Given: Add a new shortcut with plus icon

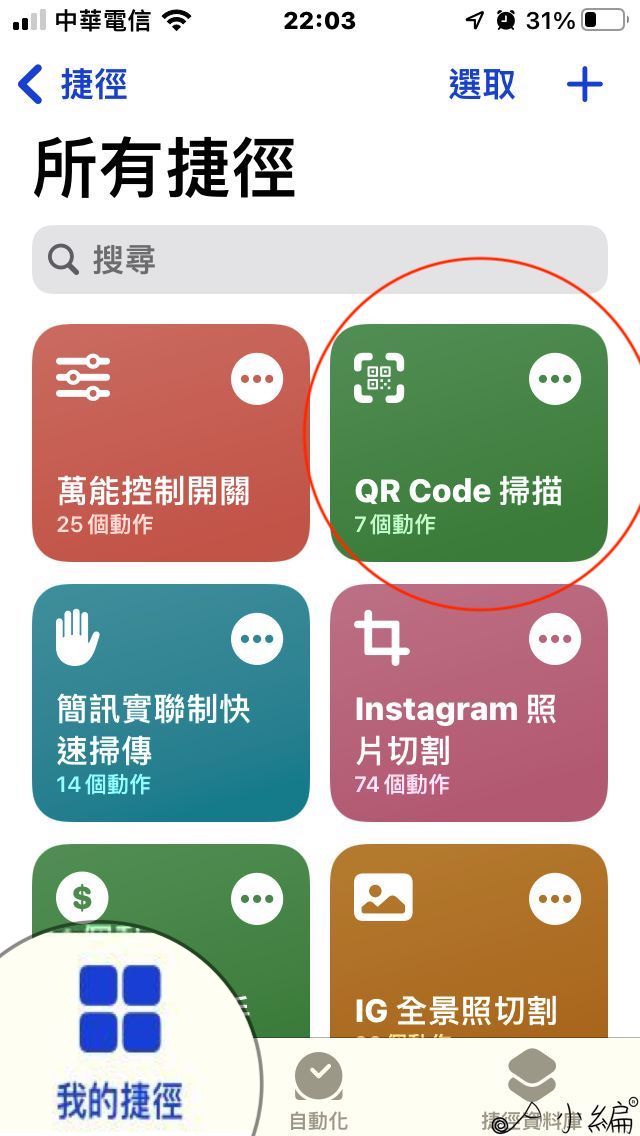Looking at the screenshot, I should pos(585,85).
